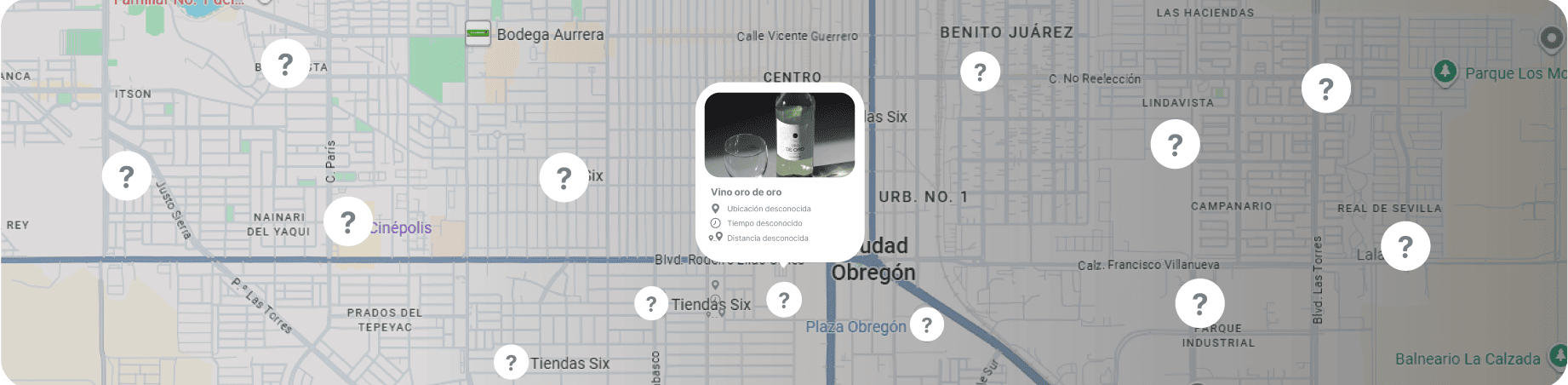
Task: Tap the marker near the C. No Reelección end
Action: coord(1325,88)
